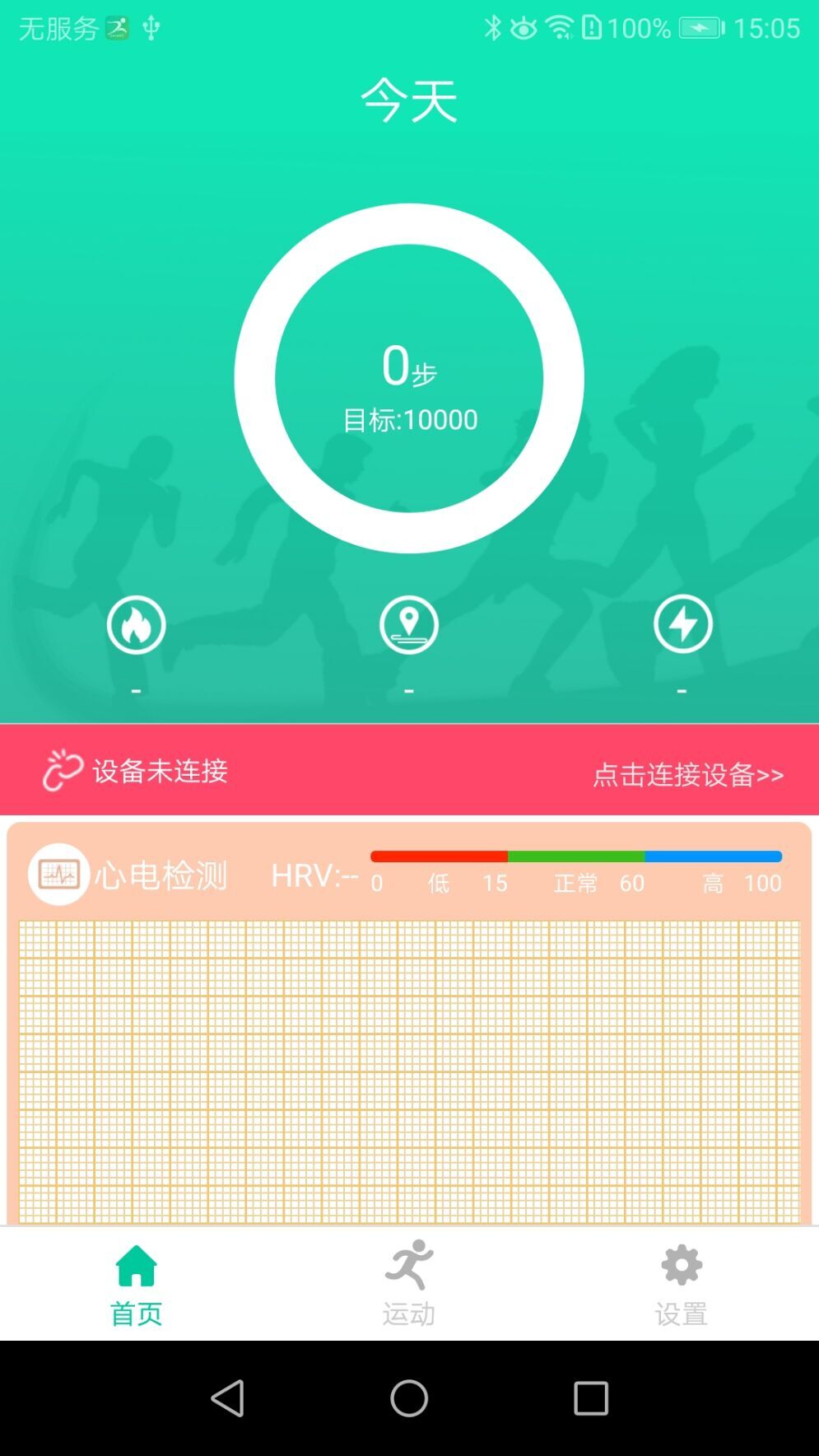Screen dimensions: 819x1456
Task: Tap the HRV color range bar
Action: [x=576, y=856]
